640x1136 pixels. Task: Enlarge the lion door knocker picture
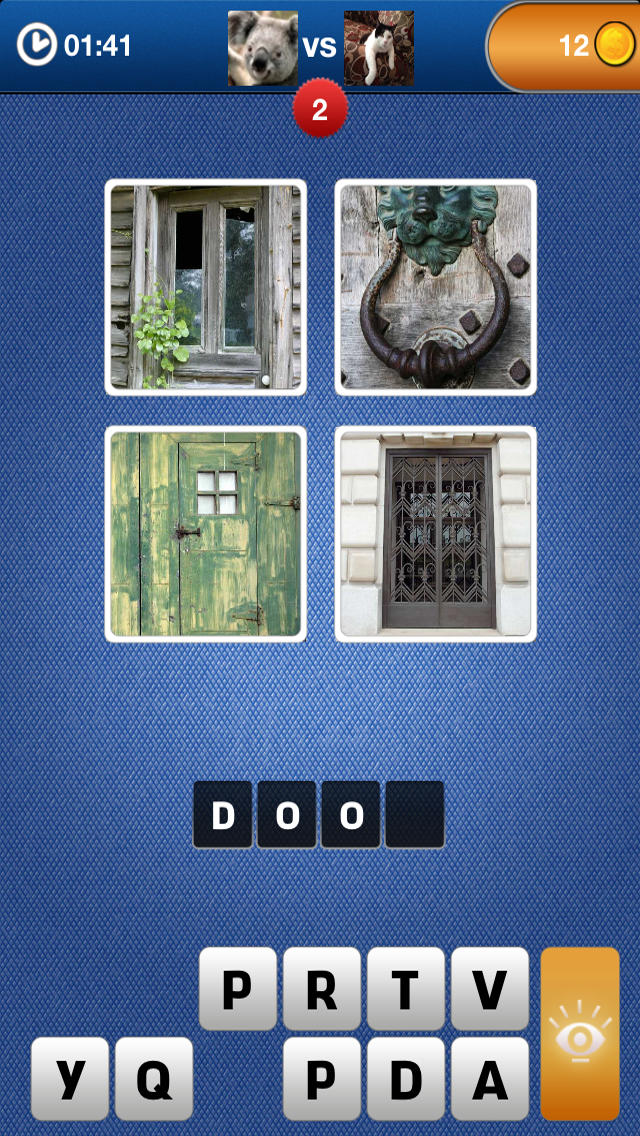435,287
